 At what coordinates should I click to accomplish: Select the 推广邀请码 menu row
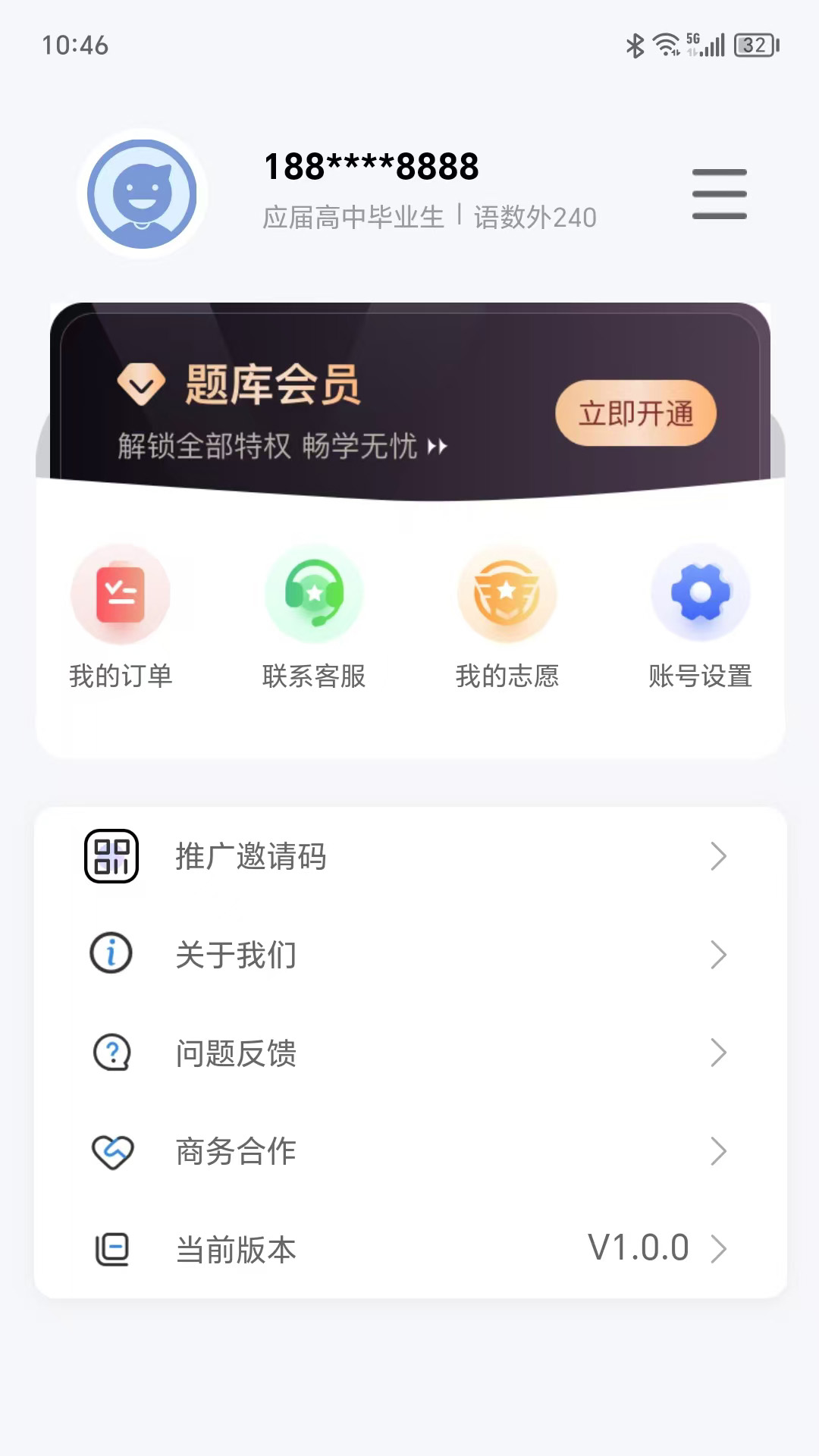point(409,856)
